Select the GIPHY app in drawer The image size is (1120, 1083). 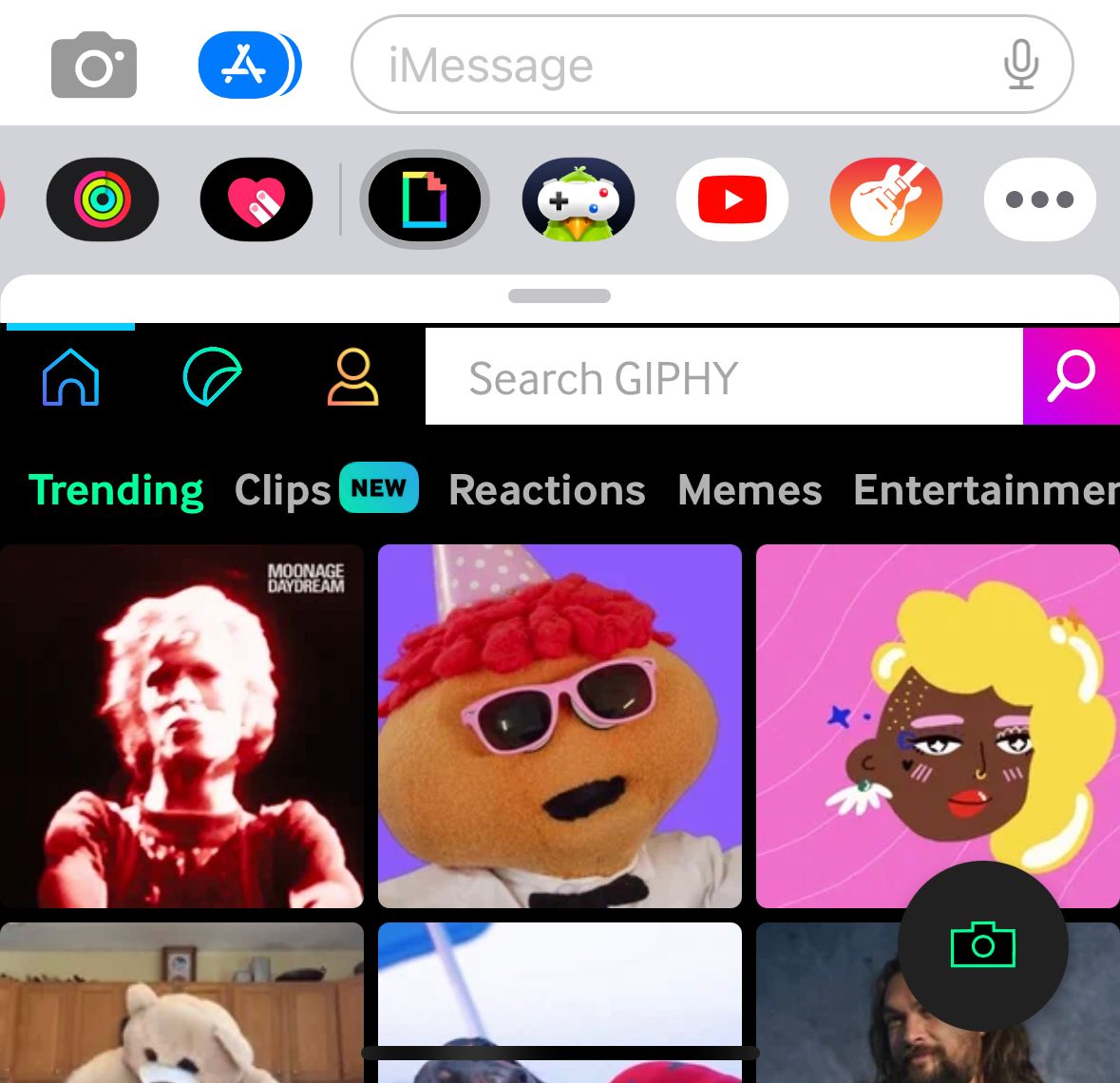424,199
